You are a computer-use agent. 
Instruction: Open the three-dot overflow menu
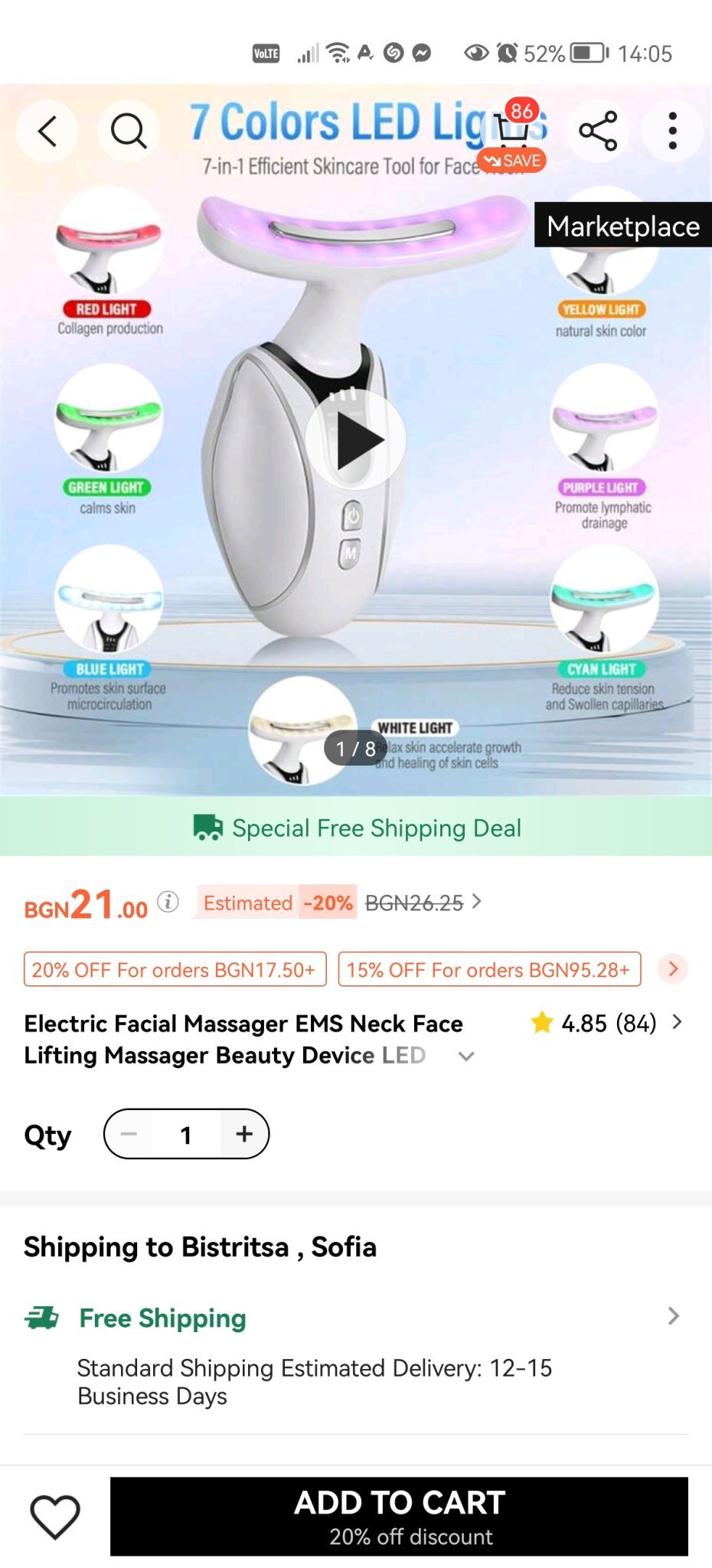(x=672, y=131)
